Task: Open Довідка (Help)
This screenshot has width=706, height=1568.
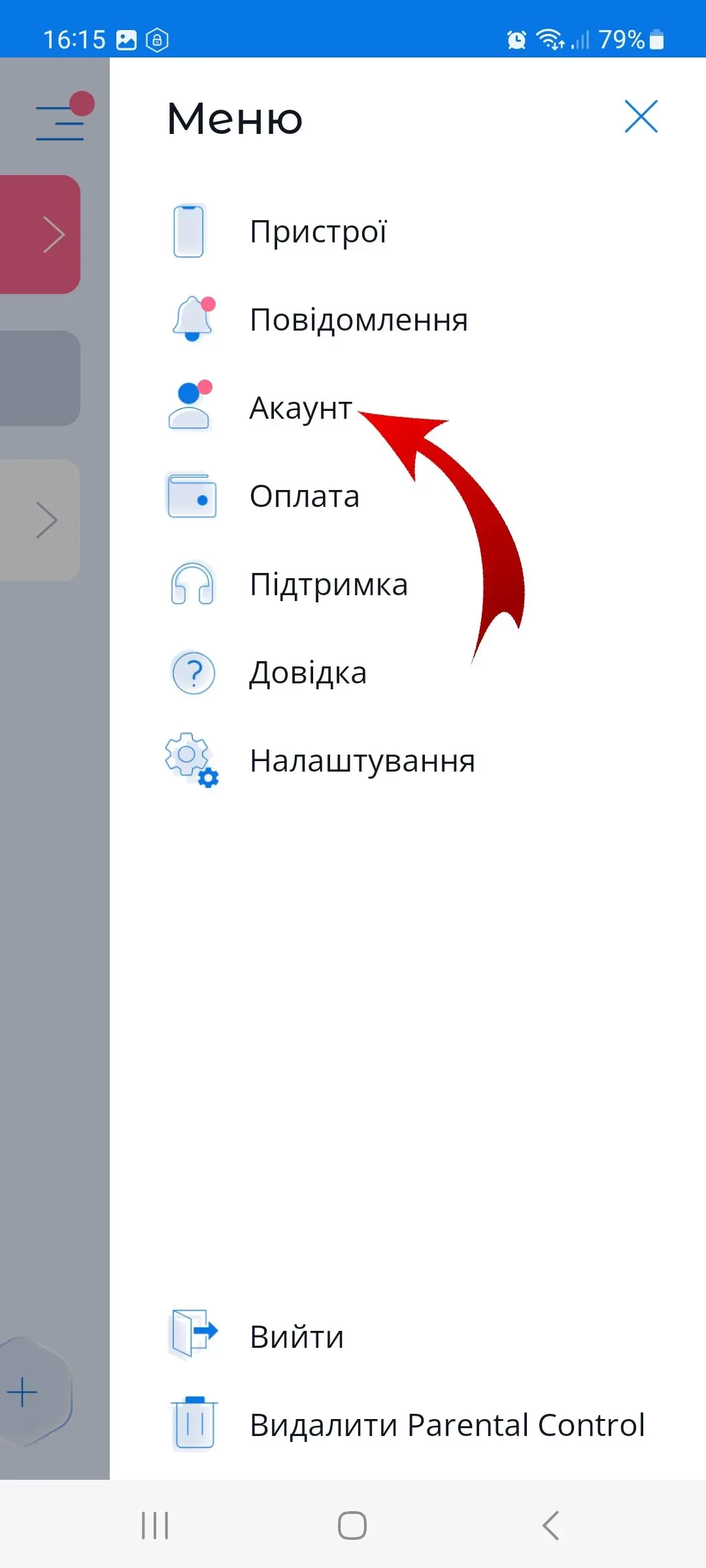Action: tap(308, 672)
